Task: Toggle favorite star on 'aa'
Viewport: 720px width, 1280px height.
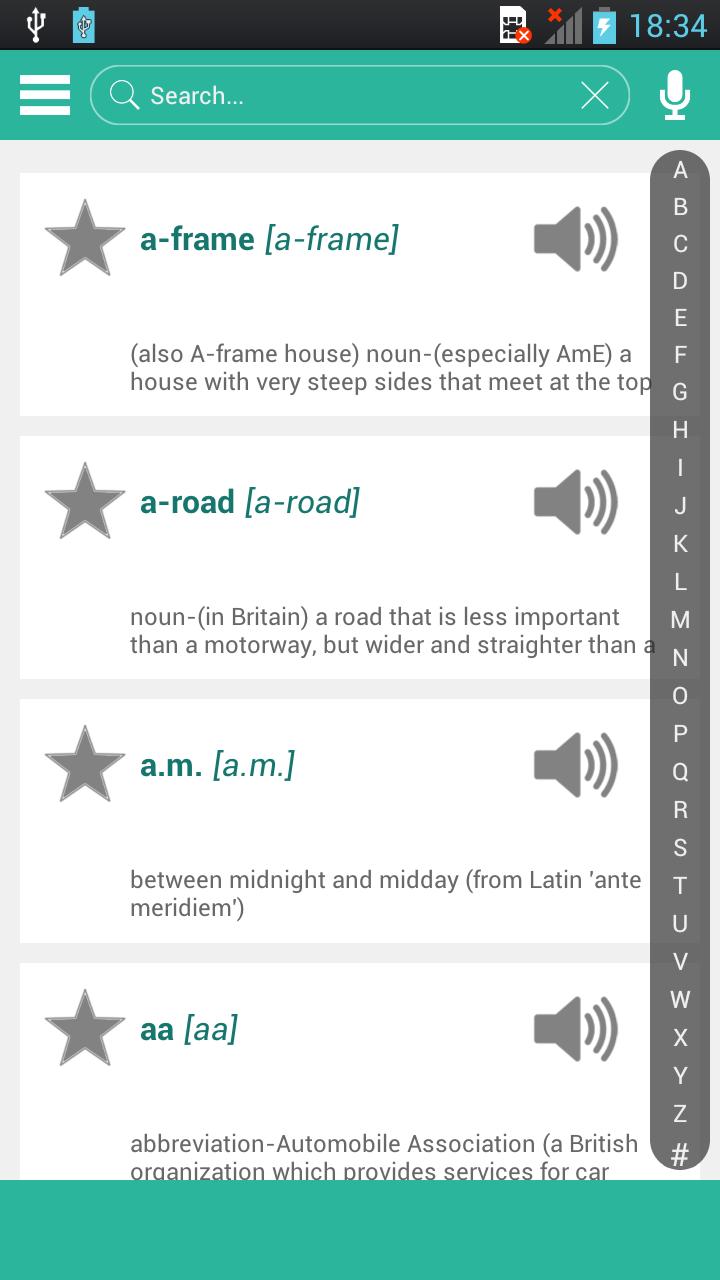Action: (85, 1028)
